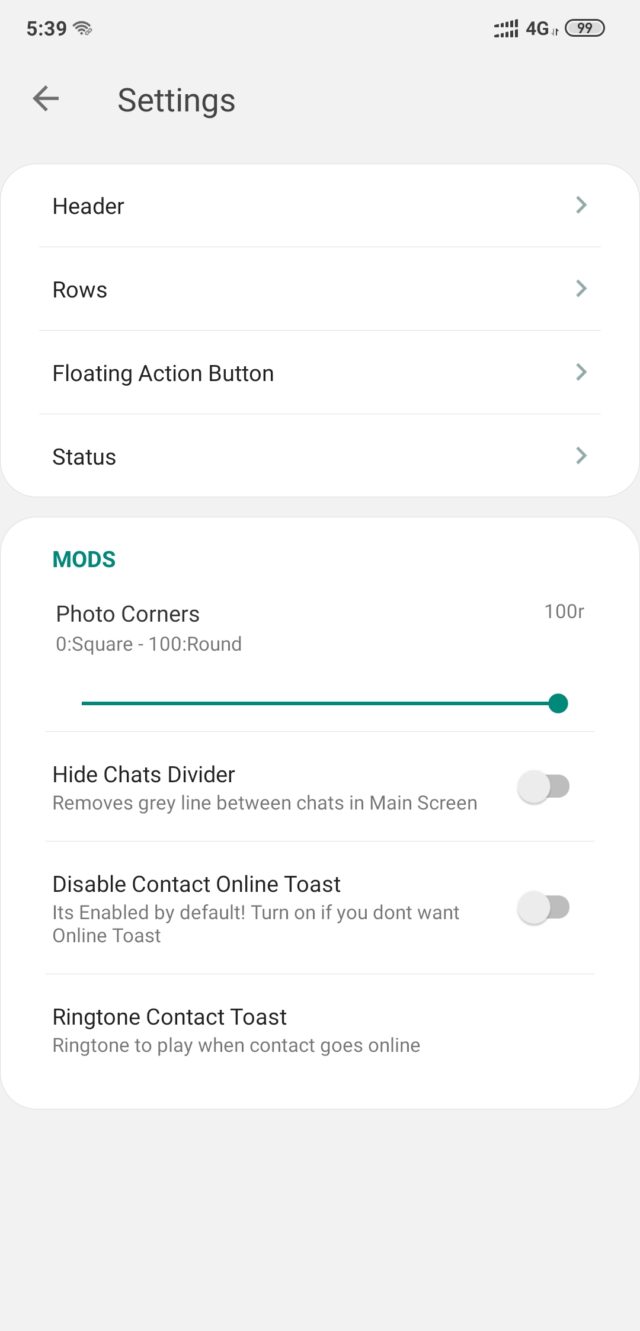This screenshot has height=1331, width=640.
Task: Turn on Disable Contact Online Toast
Action: click(543, 908)
